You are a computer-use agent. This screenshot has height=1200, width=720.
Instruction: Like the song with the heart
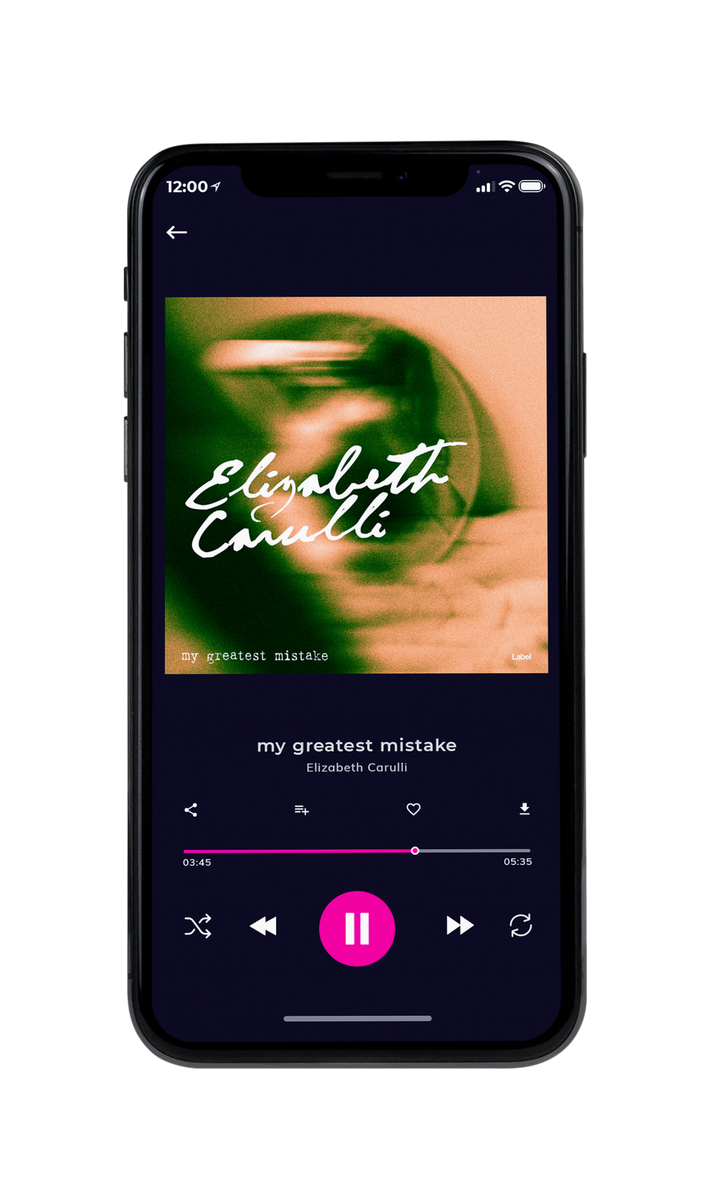click(x=413, y=810)
